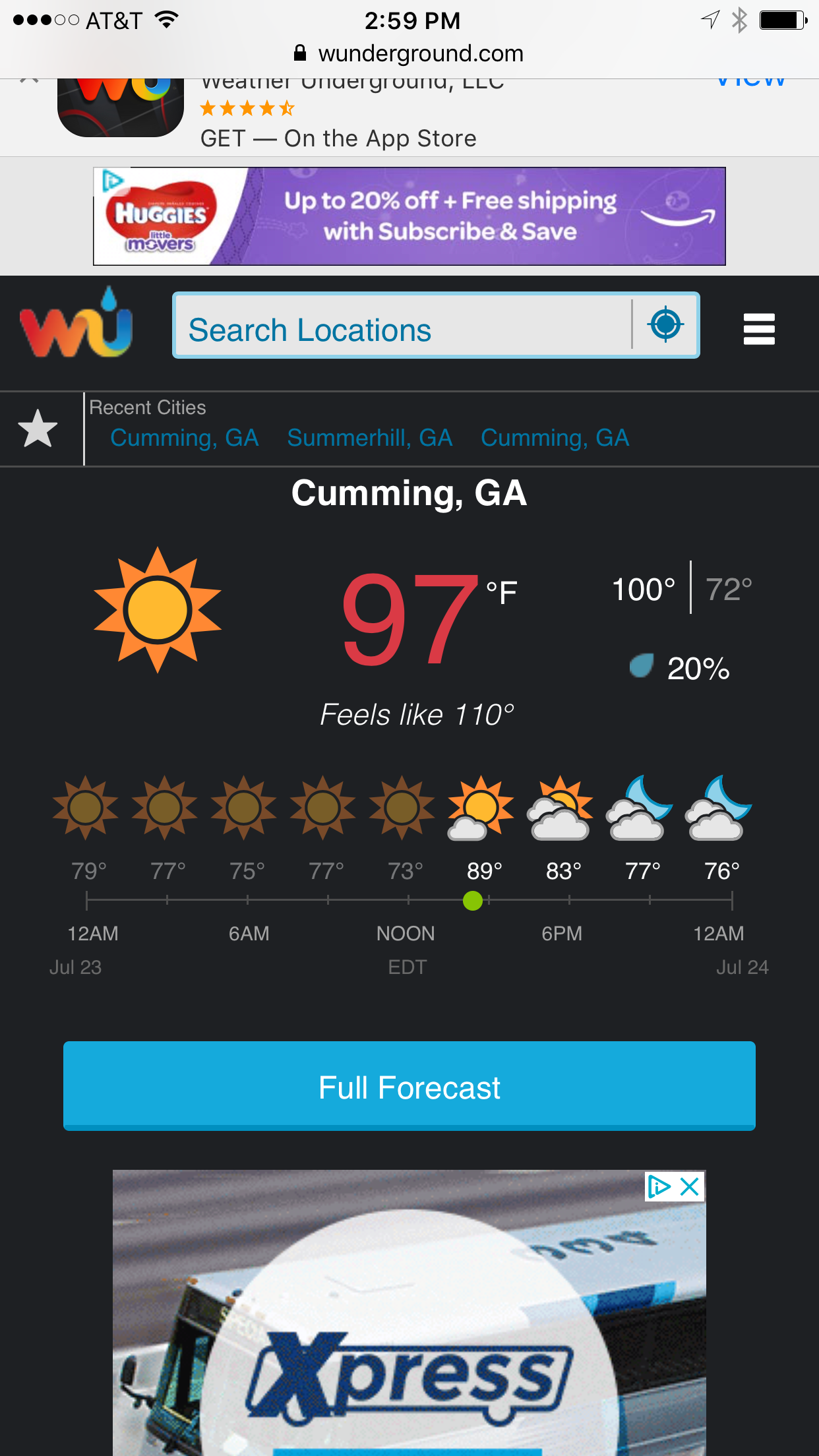Open the hamburger menu

[758, 328]
